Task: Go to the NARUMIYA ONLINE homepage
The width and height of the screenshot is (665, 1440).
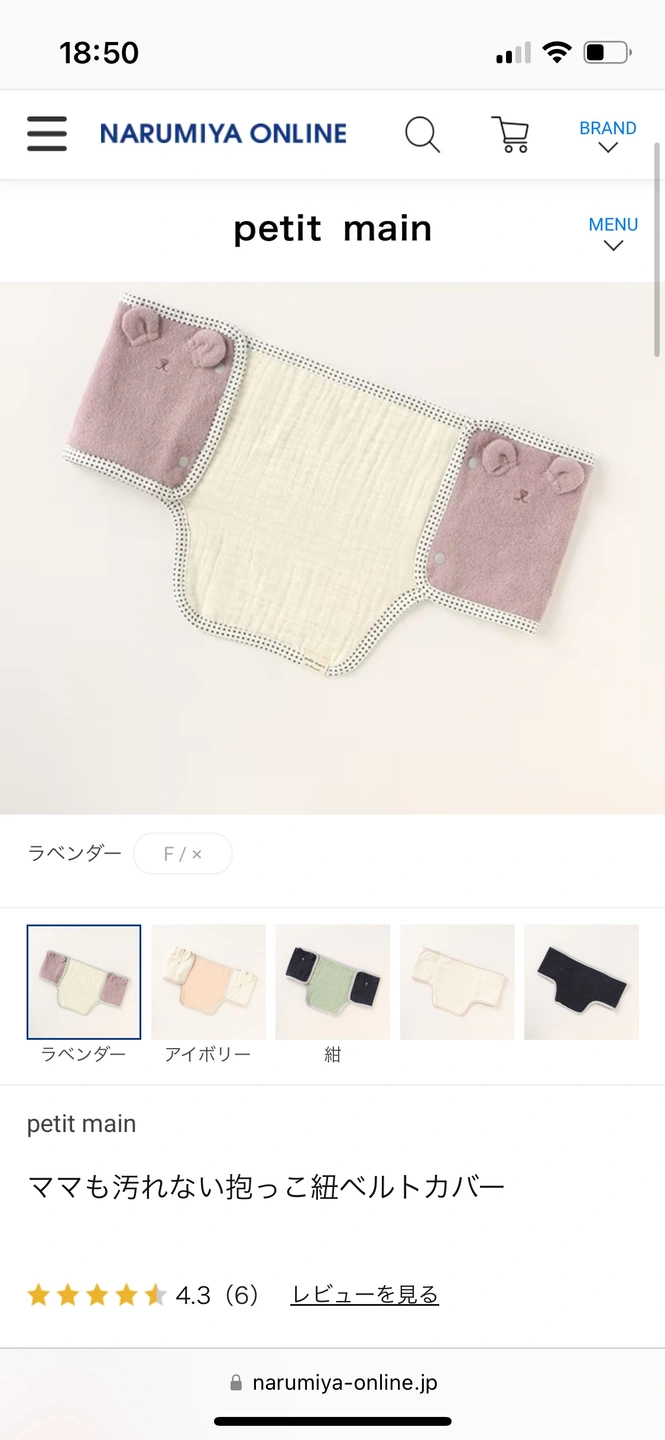Action: [223, 134]
